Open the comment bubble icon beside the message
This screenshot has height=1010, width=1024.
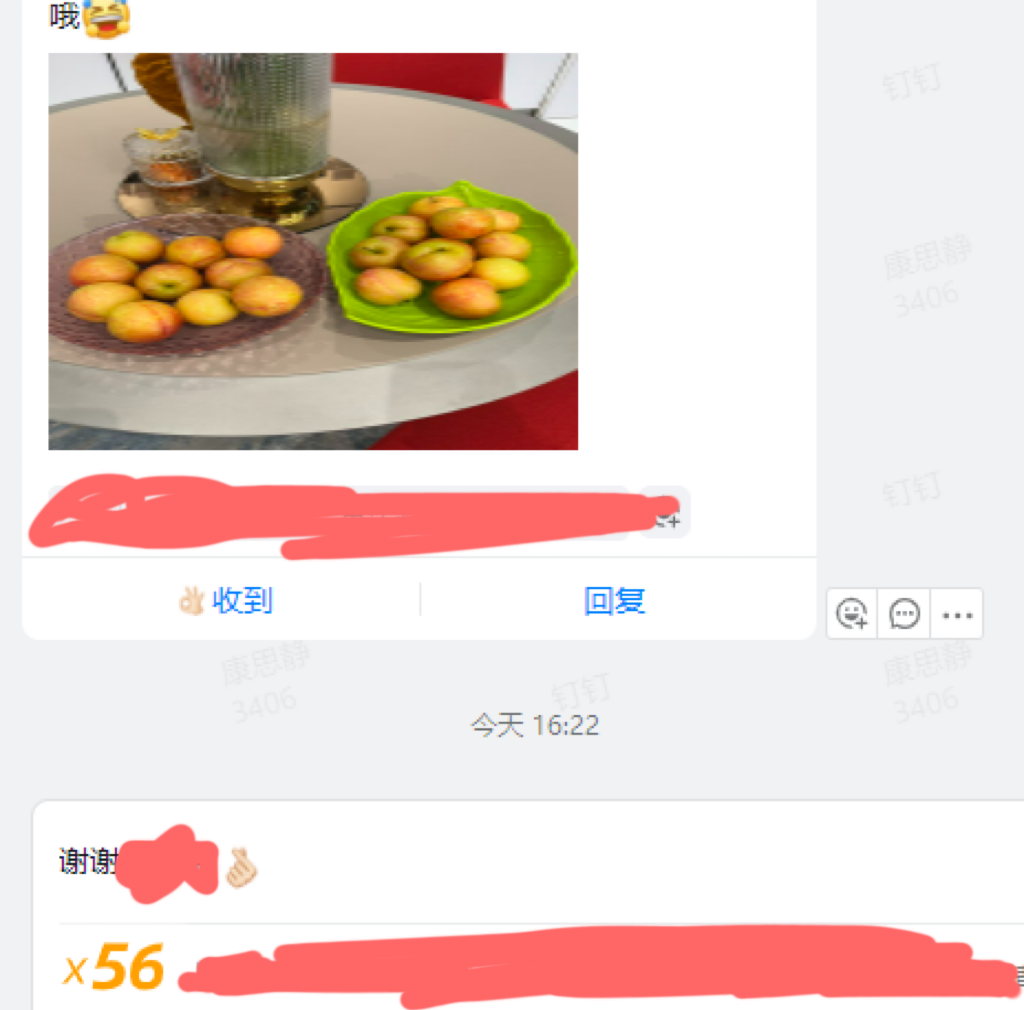[x=904, y=613]
